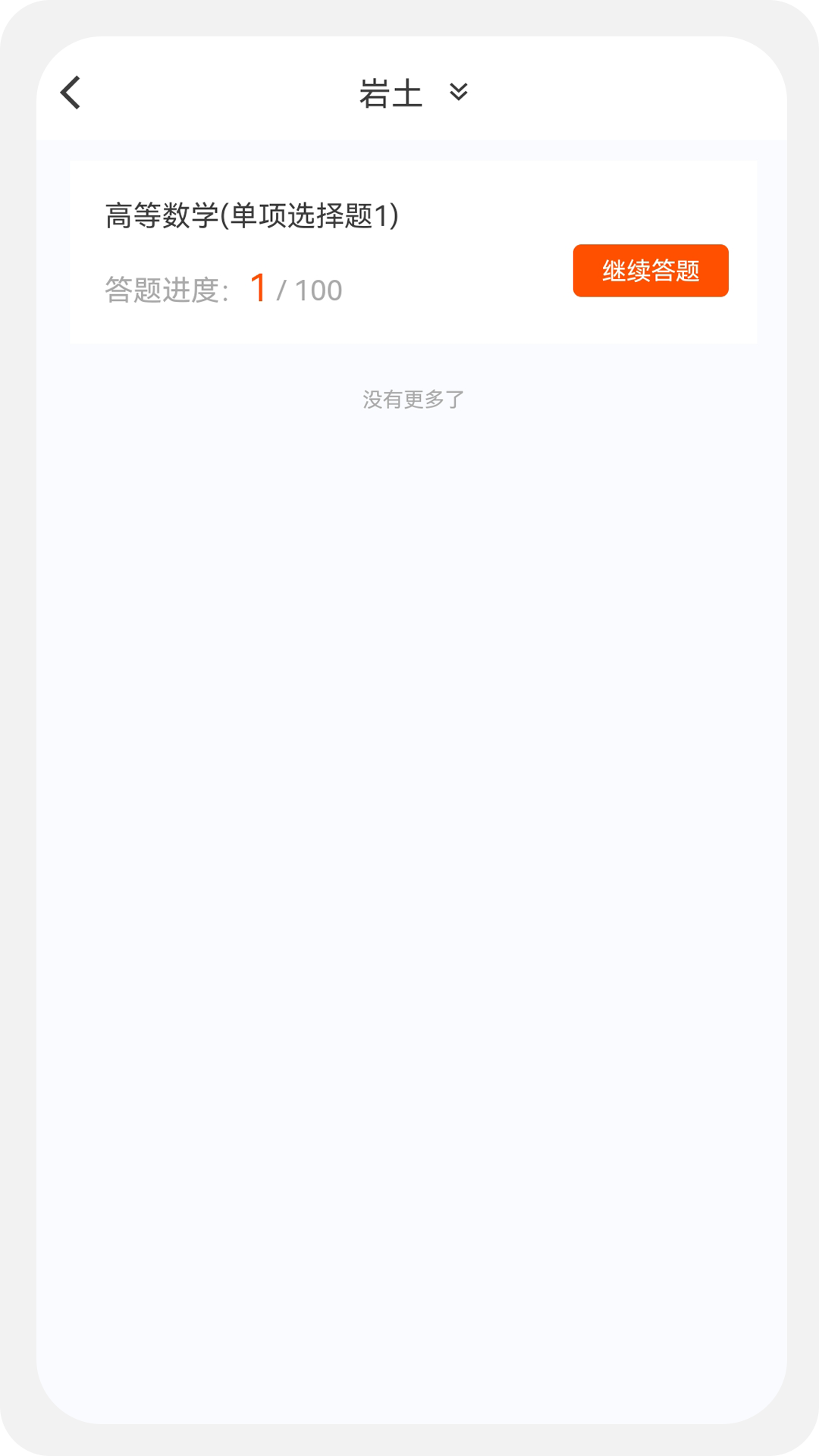The image size is (819, 1456).
Task: Click 继续答题 to resume answering
Action: 651,271
